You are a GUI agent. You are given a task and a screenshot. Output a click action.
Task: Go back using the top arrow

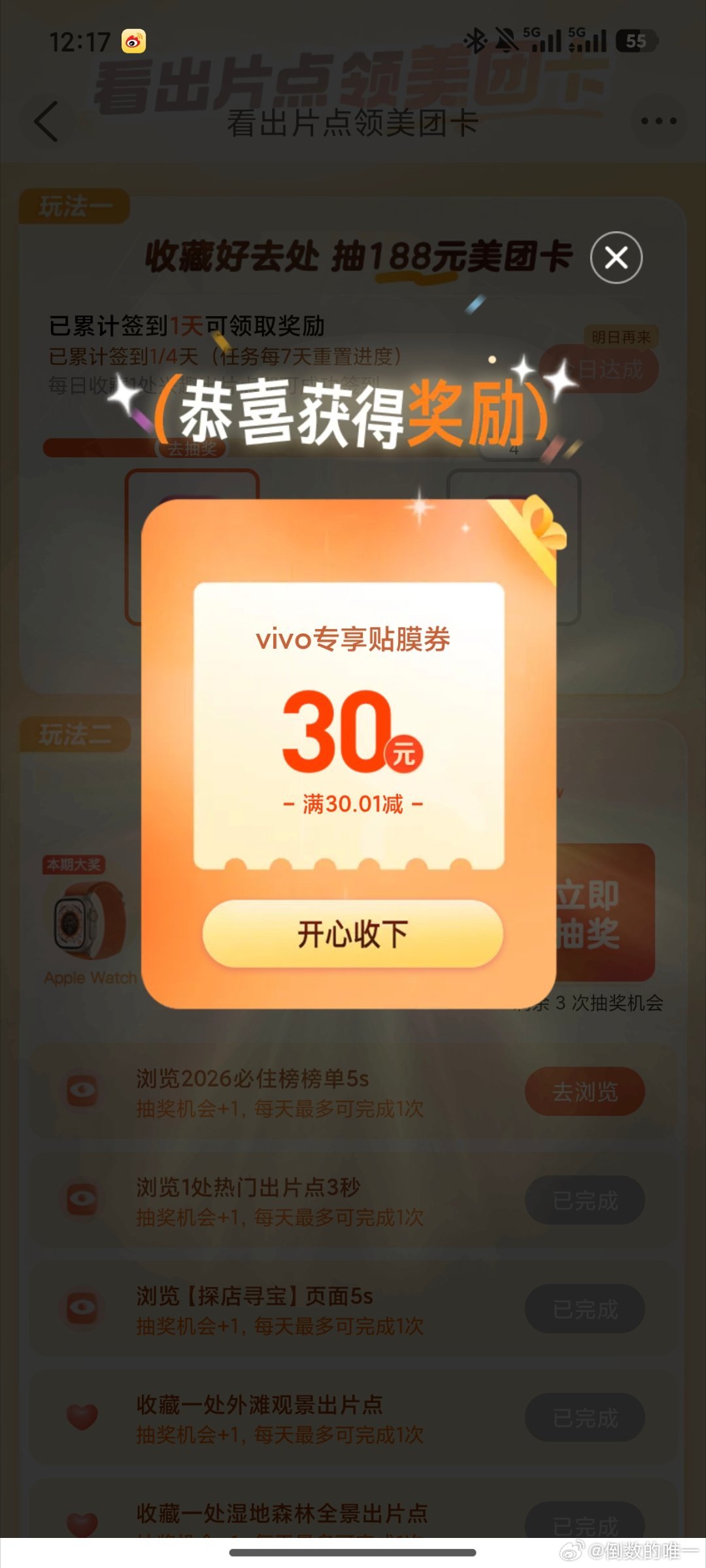(47, 122)
